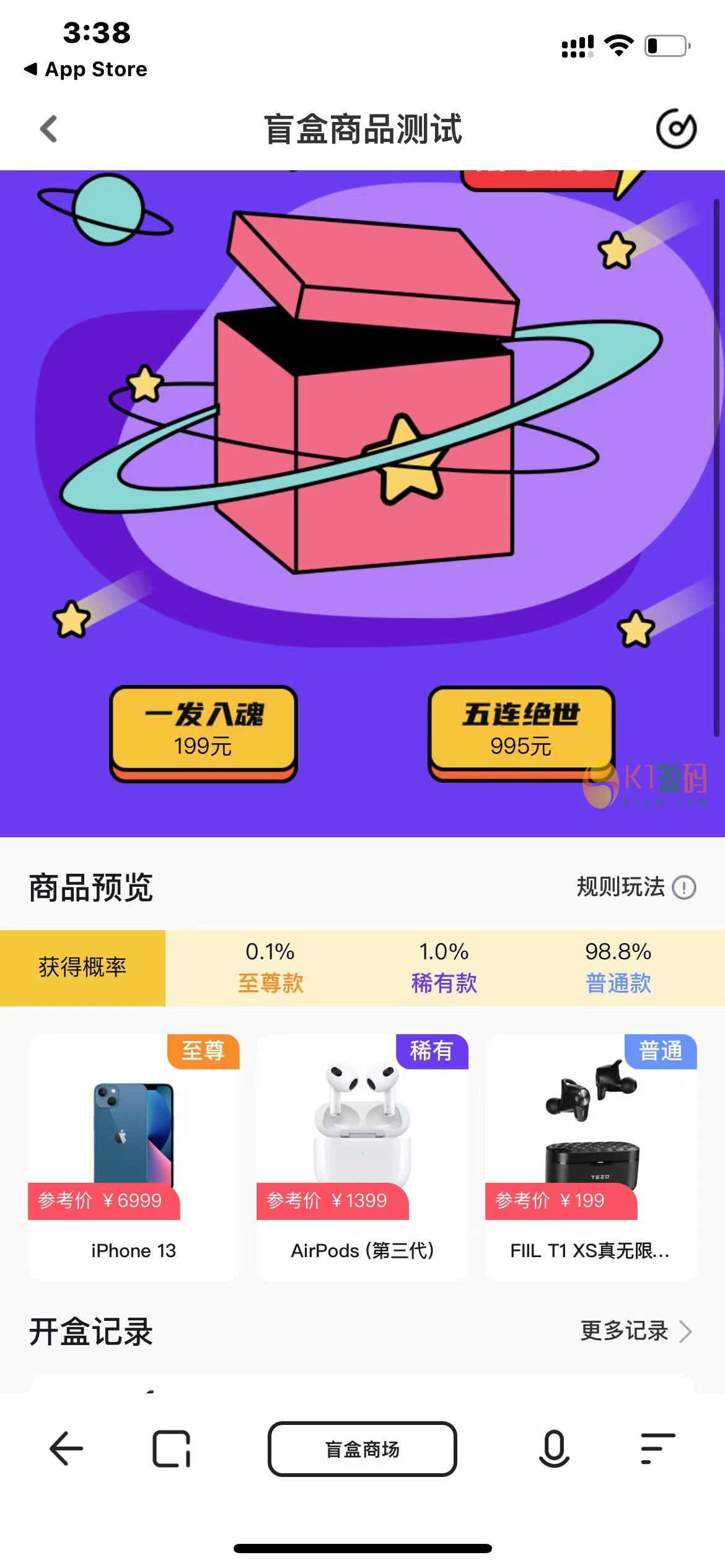This screenshot has height=1568, width=725.
Task: Tap the 盲盒商场 button in the bottom bar
Action: pyautogui.click(x=362, y=1449)
